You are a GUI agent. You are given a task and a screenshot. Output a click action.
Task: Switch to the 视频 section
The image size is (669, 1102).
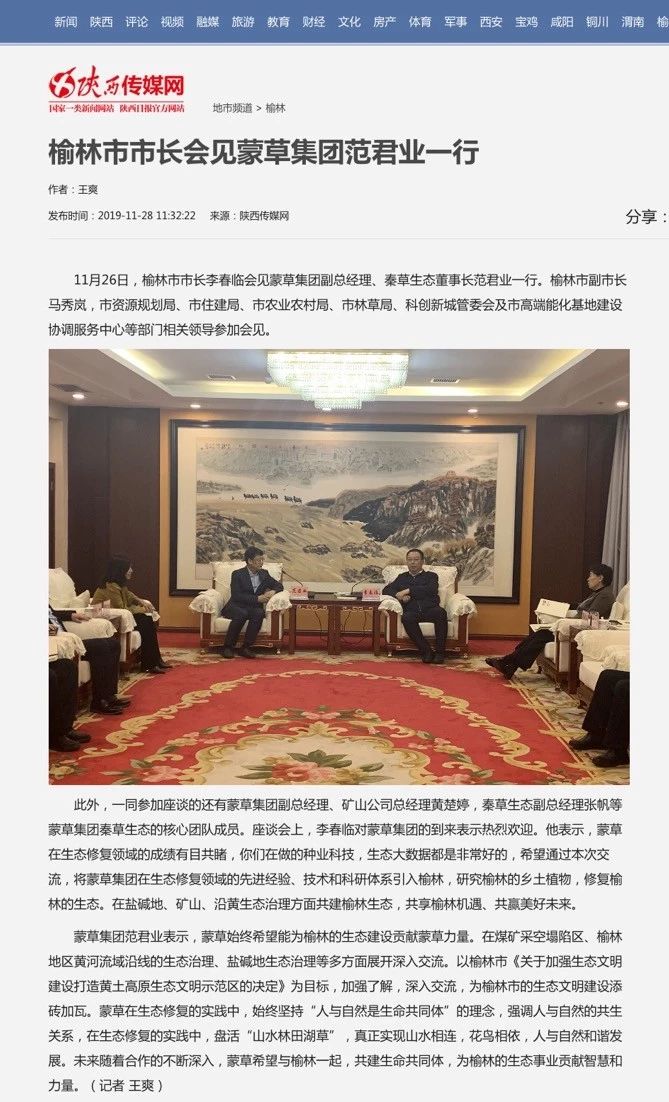click(x=172, y=21)
